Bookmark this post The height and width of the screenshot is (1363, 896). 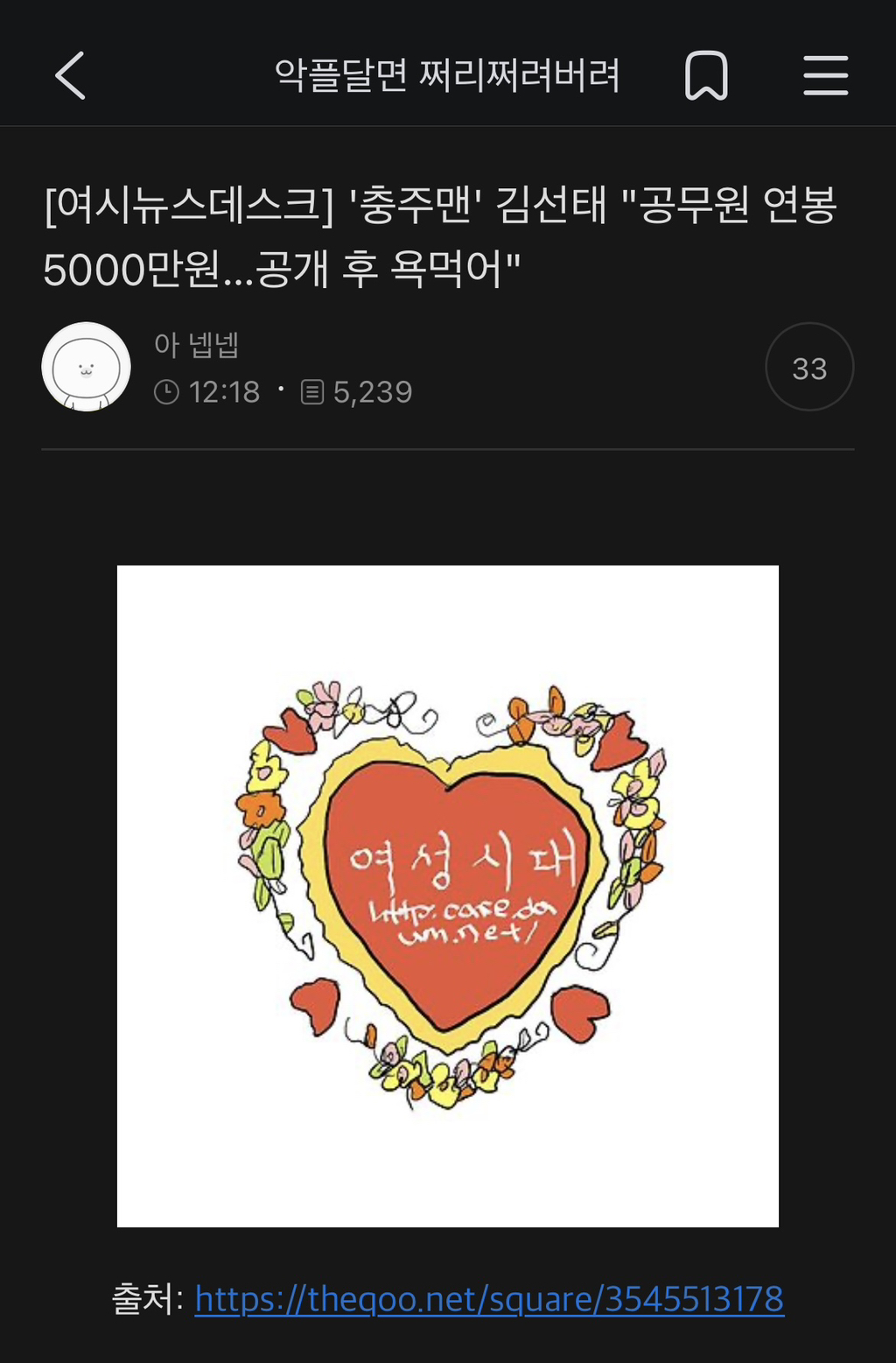coord(705,75)
